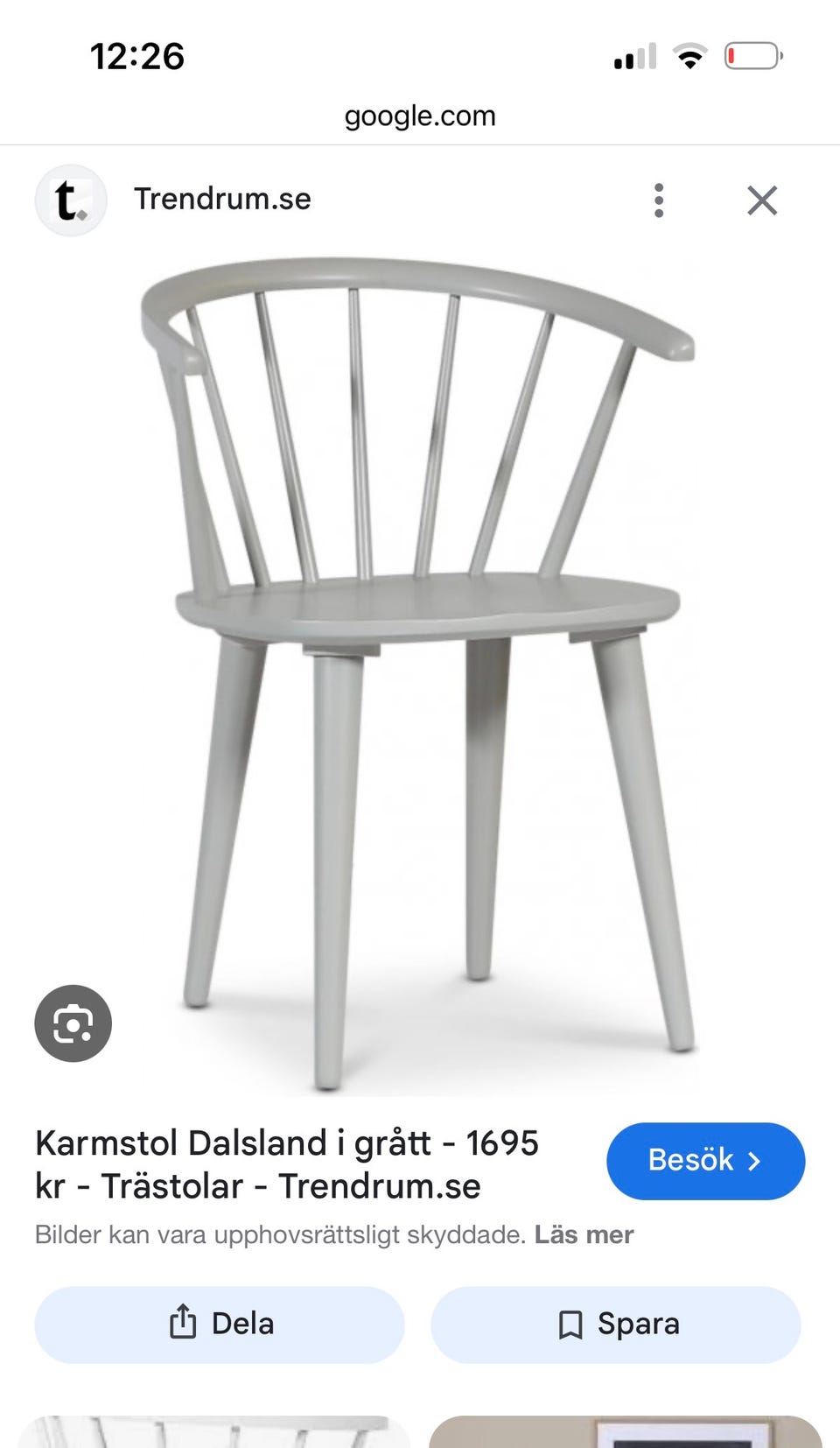Tap the google.com address bar
840x1448 pixels.
(420, 116)
